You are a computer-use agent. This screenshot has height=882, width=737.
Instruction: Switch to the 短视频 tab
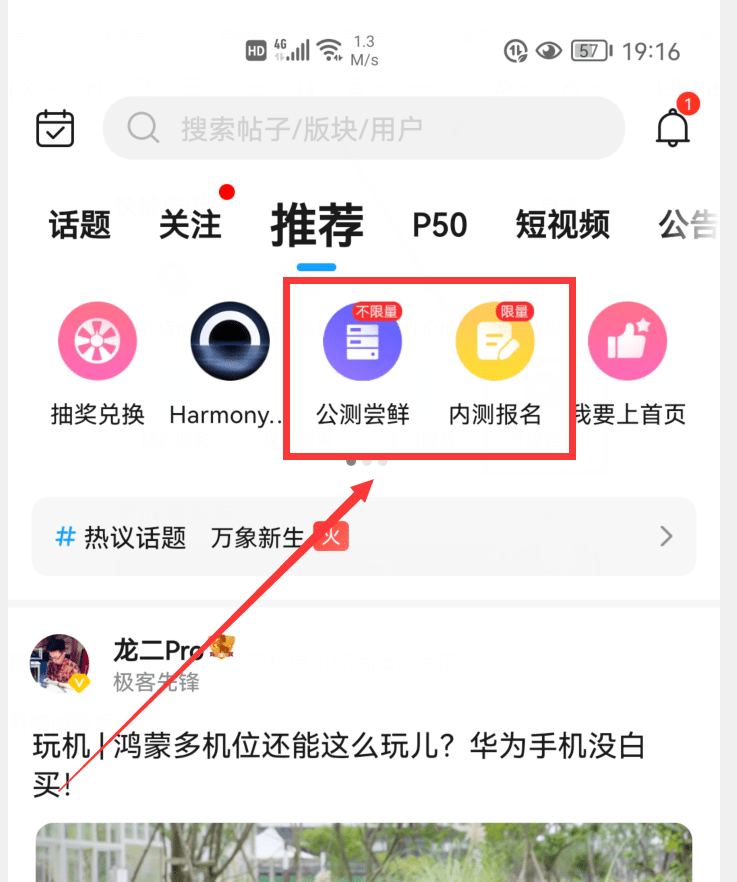coord(562,225)
